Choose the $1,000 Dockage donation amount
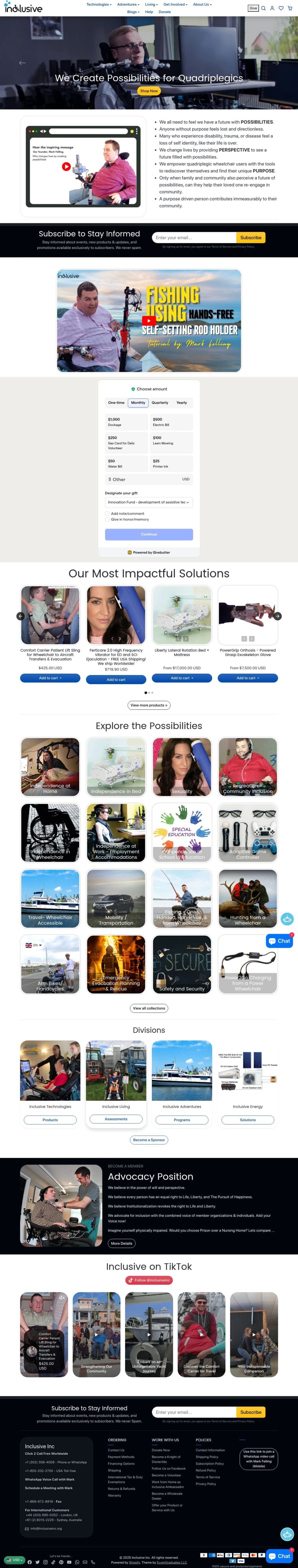The height and width of the screenshot is (1568, 298). [126, 422]
